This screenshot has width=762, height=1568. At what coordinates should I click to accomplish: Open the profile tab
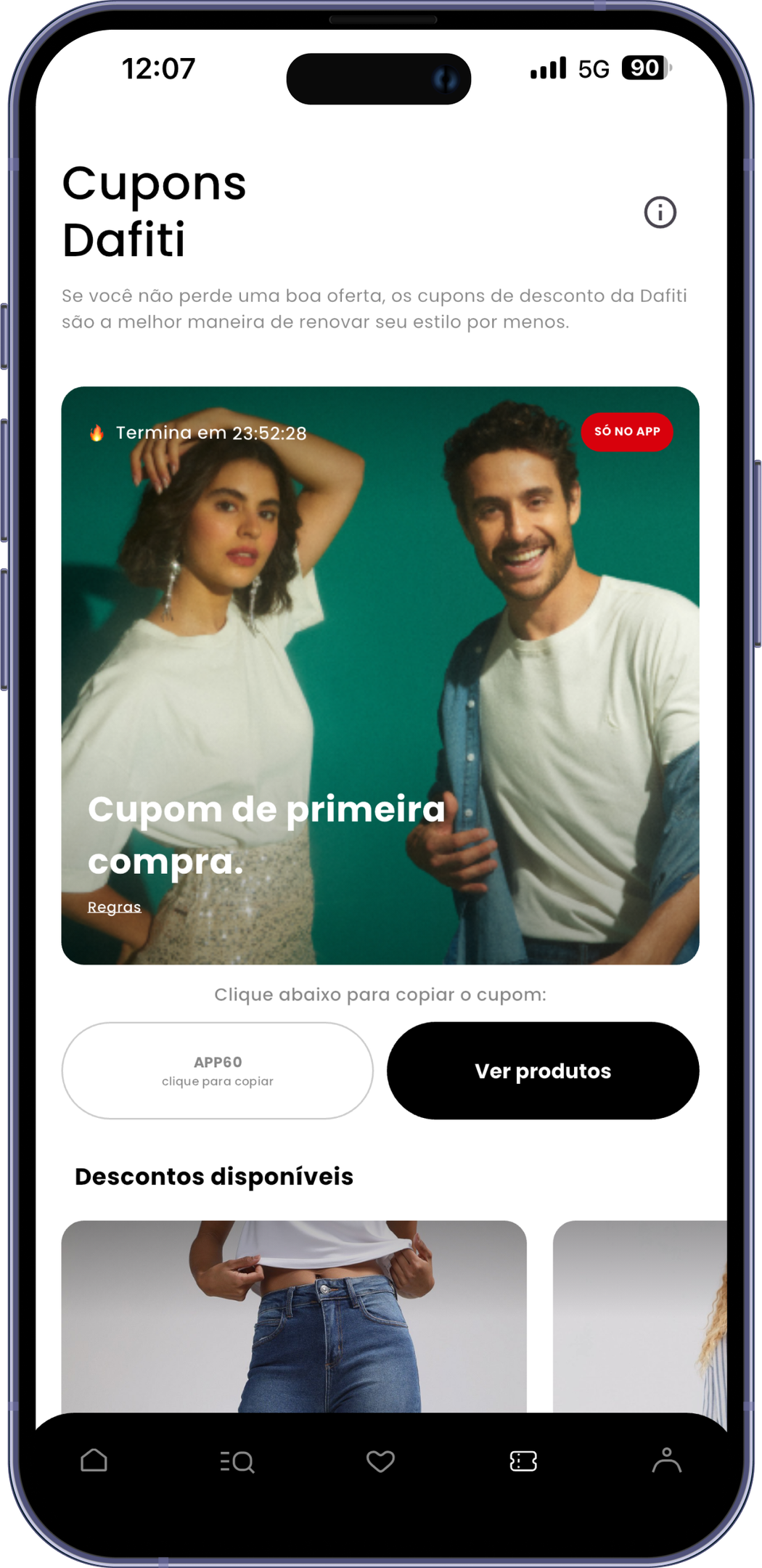coord(666,1461)
